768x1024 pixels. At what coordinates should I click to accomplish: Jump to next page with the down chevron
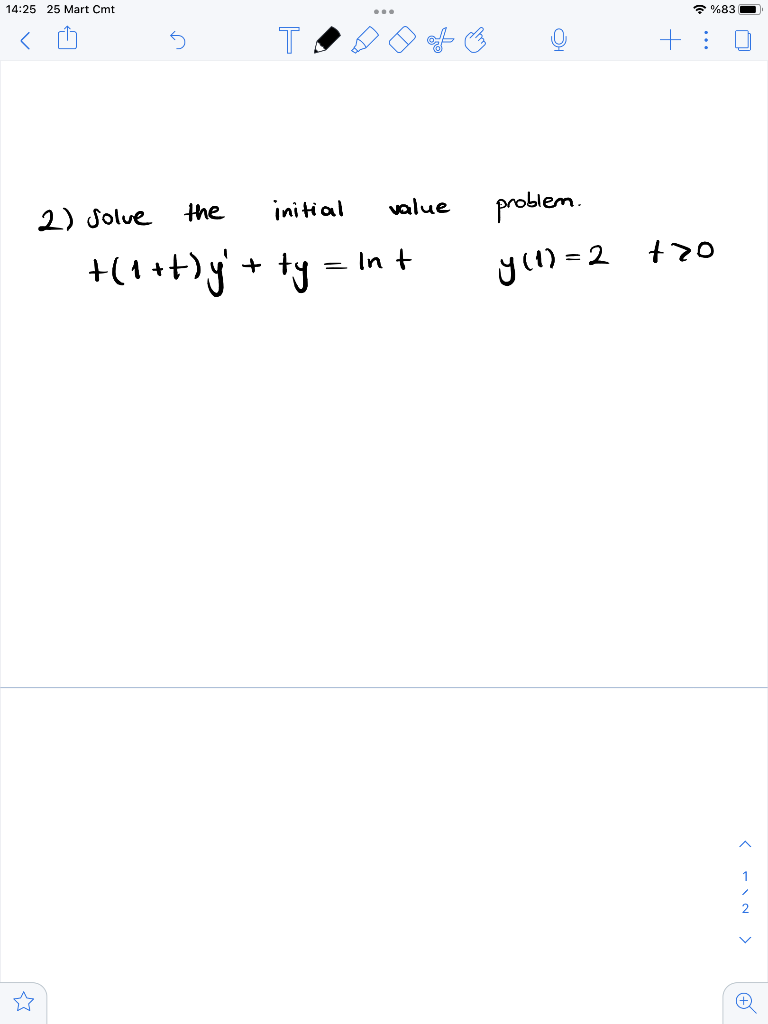[x=745, y=939]
